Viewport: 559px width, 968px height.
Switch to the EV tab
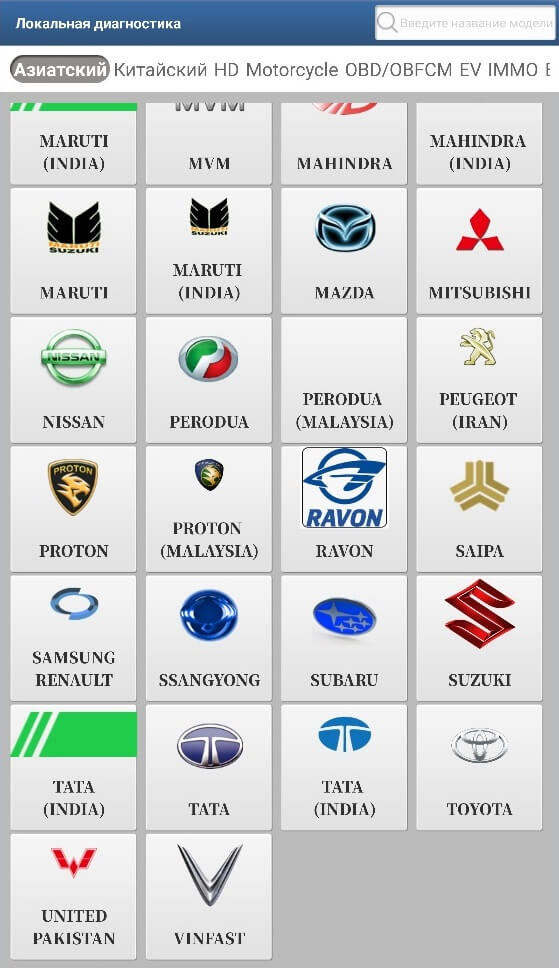[x=470, y=69]
